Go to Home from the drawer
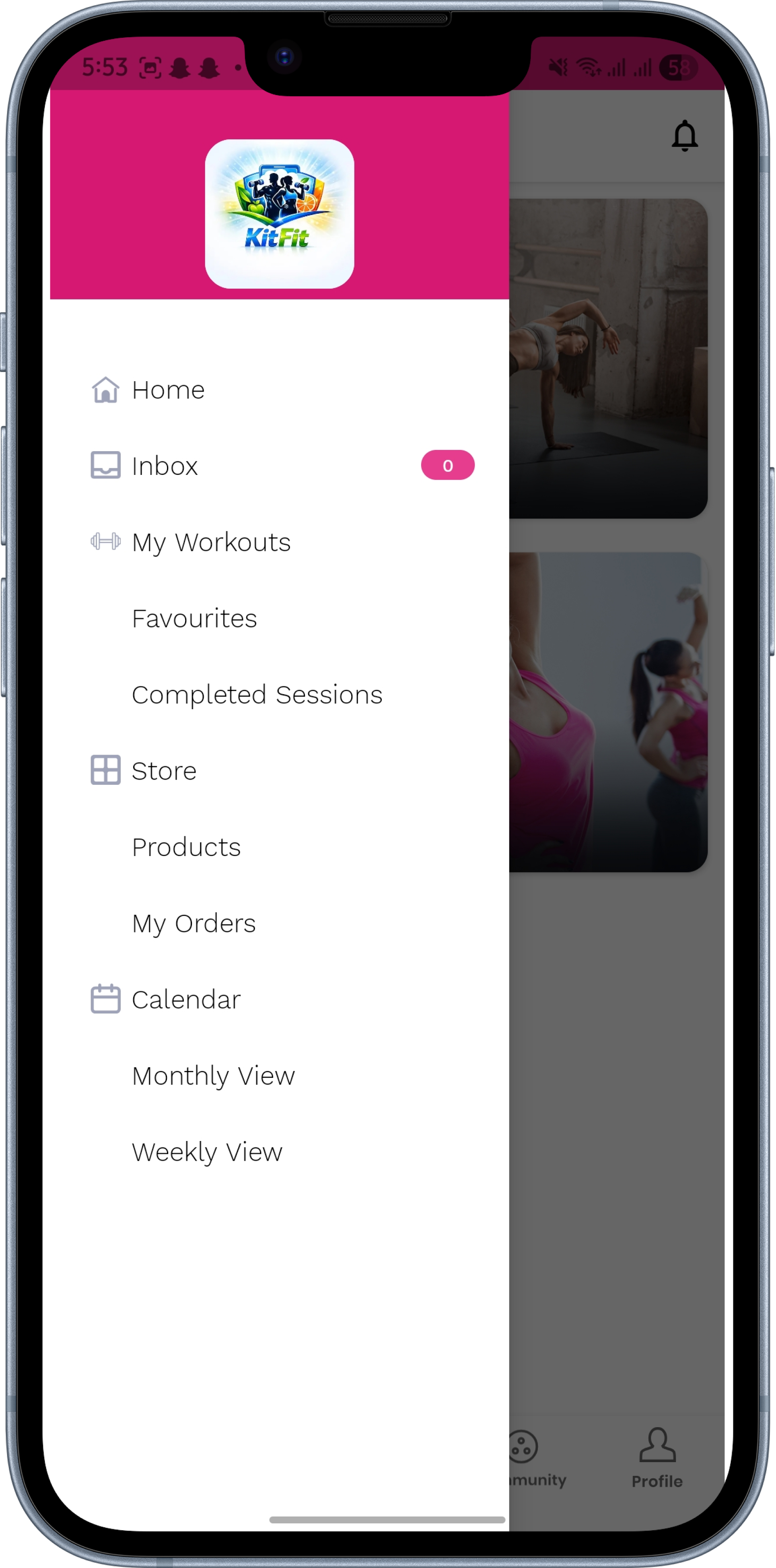The image size is (776, 1568). tap(168, 390)
